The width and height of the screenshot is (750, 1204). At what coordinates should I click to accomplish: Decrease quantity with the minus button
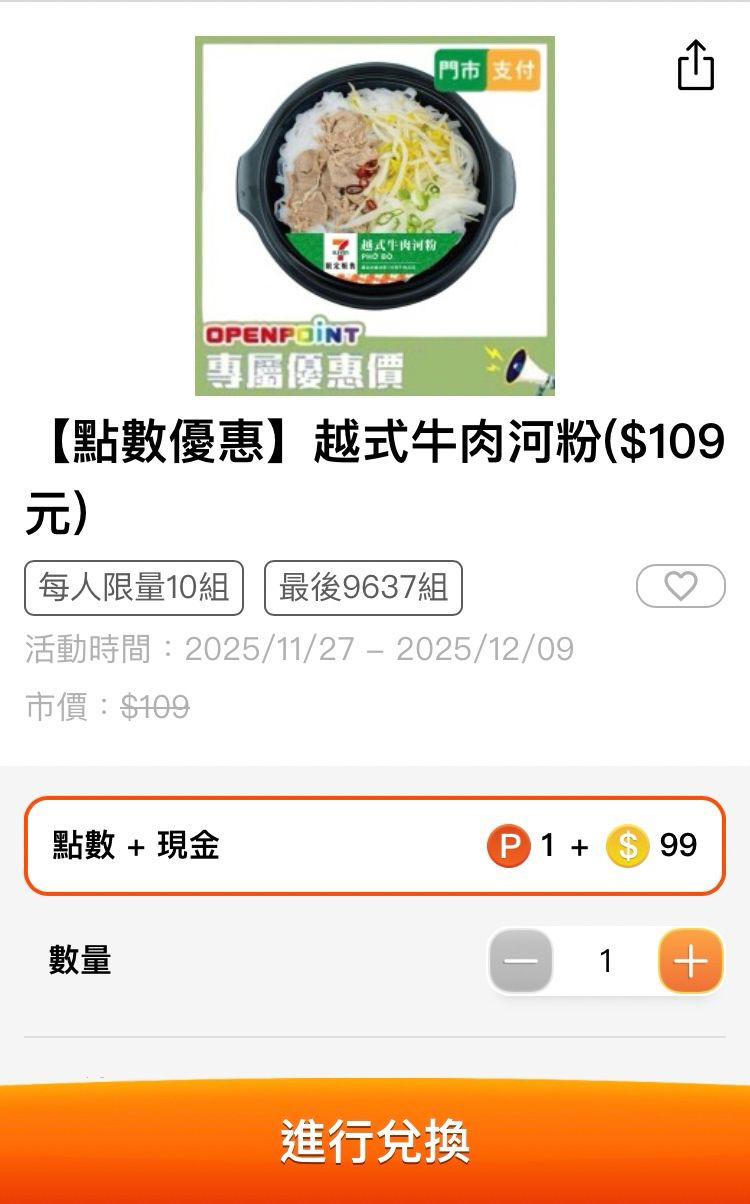point(521,961)
